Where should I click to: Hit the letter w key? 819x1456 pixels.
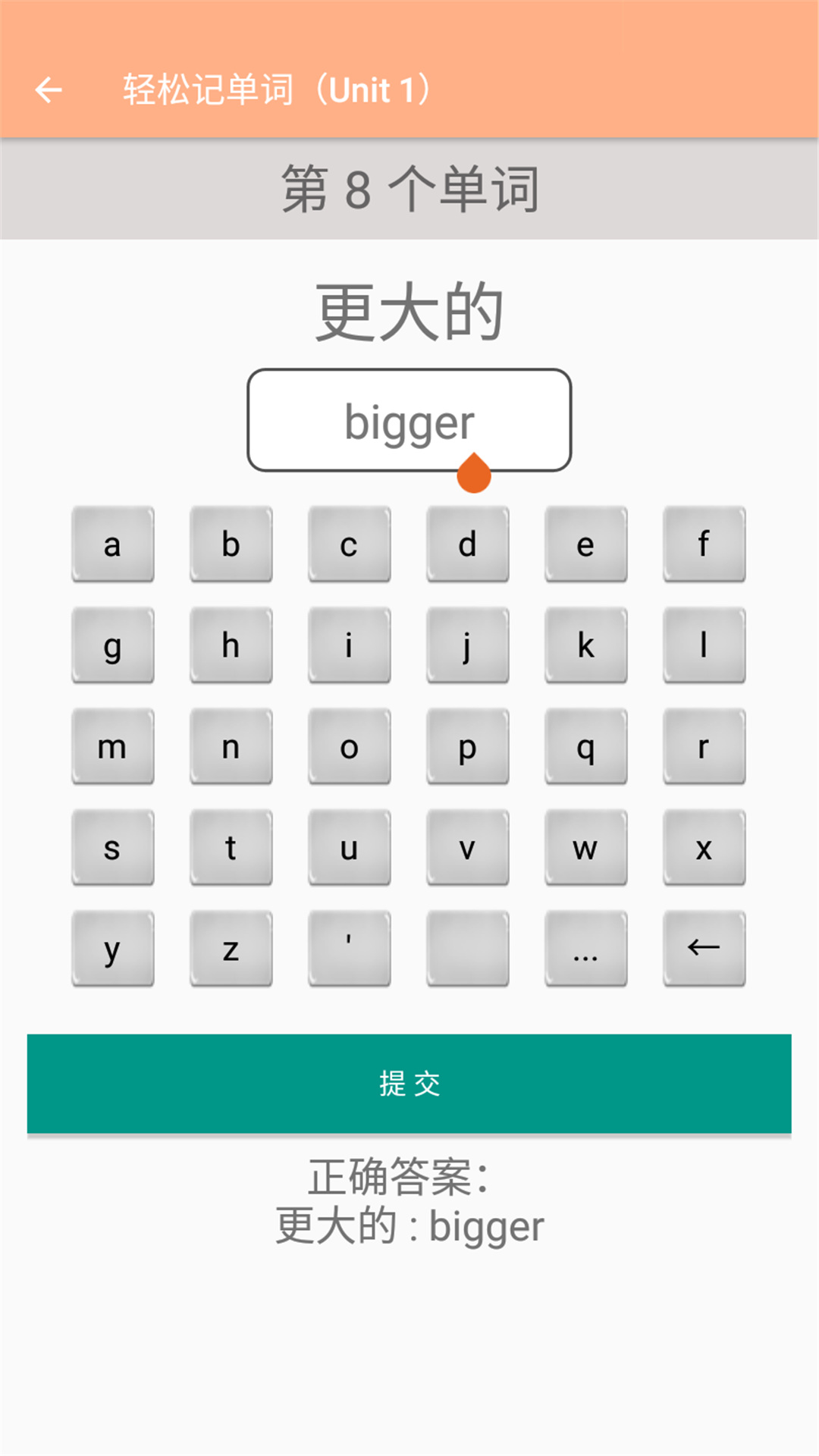pyautogui.click(x=586, y=848)
